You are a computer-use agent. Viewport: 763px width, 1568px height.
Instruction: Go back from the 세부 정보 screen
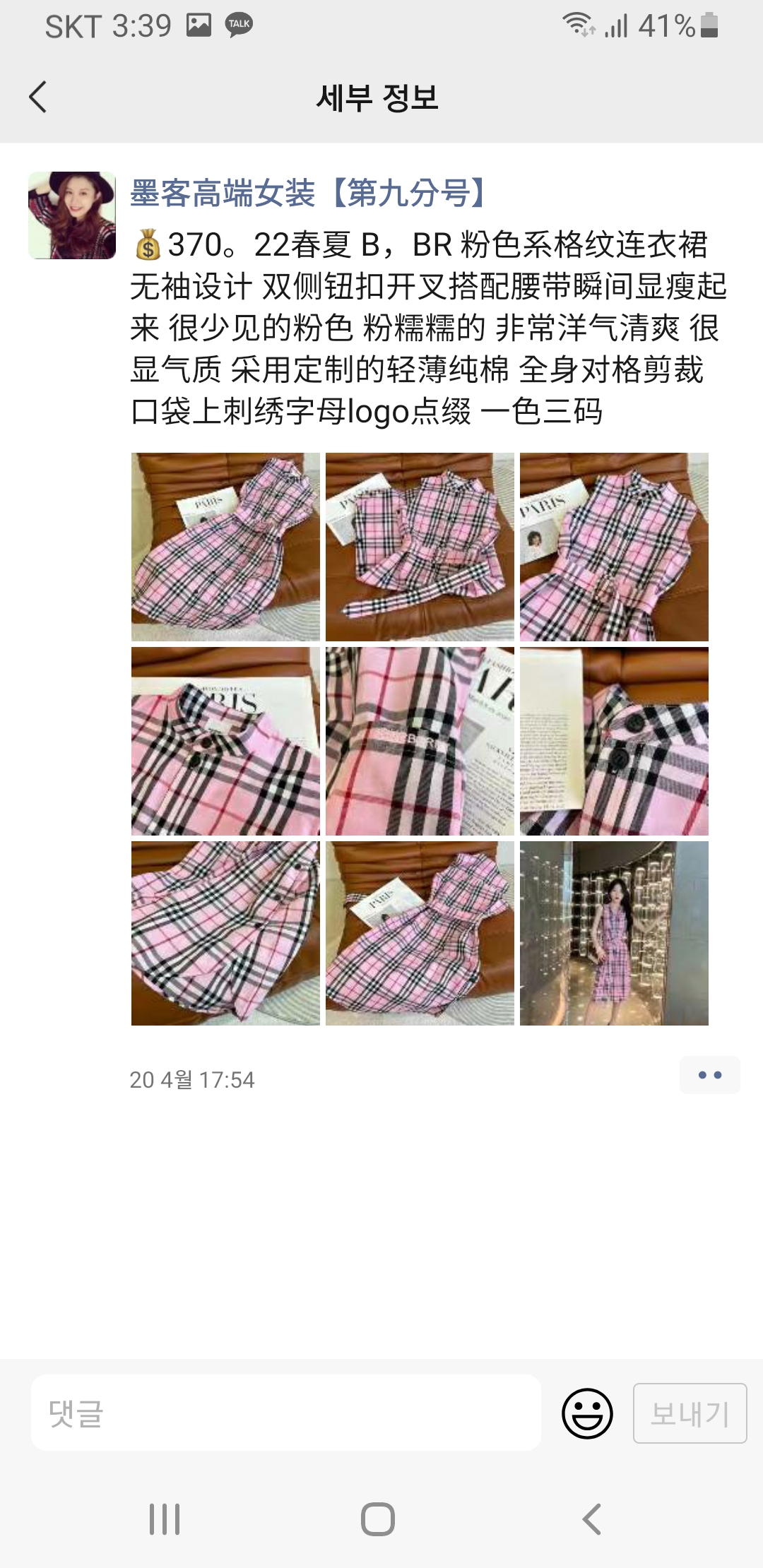coord(38,97)
